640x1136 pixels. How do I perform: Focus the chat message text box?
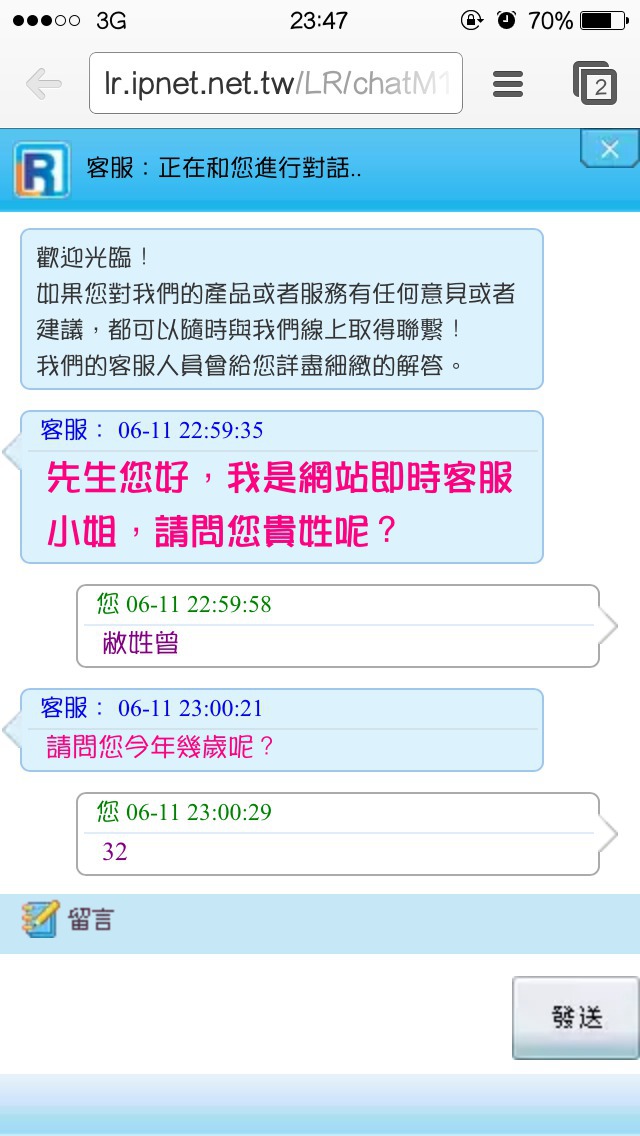point(254,1014)
